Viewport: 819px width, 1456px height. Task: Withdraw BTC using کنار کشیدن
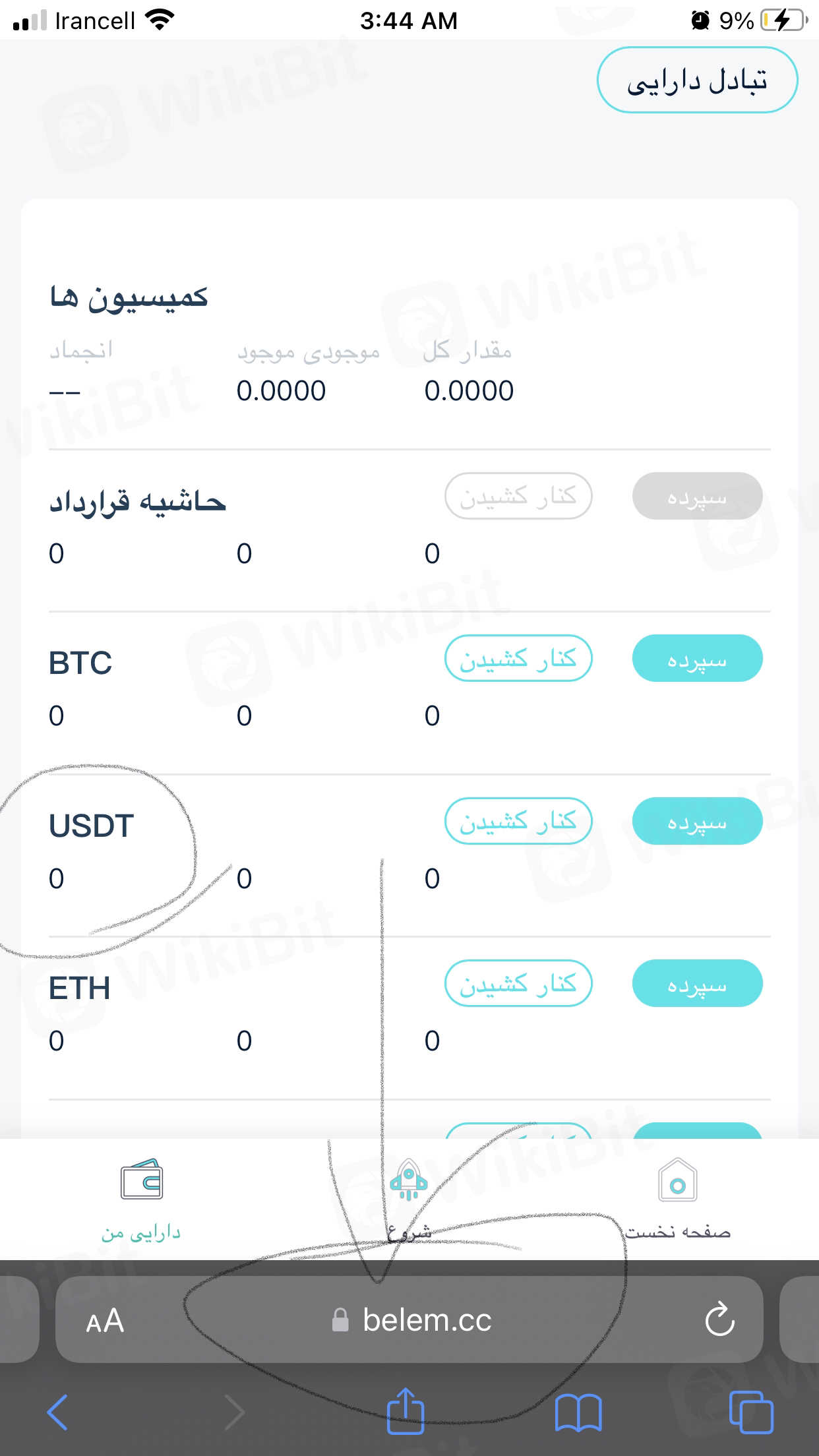pos(518,659)
